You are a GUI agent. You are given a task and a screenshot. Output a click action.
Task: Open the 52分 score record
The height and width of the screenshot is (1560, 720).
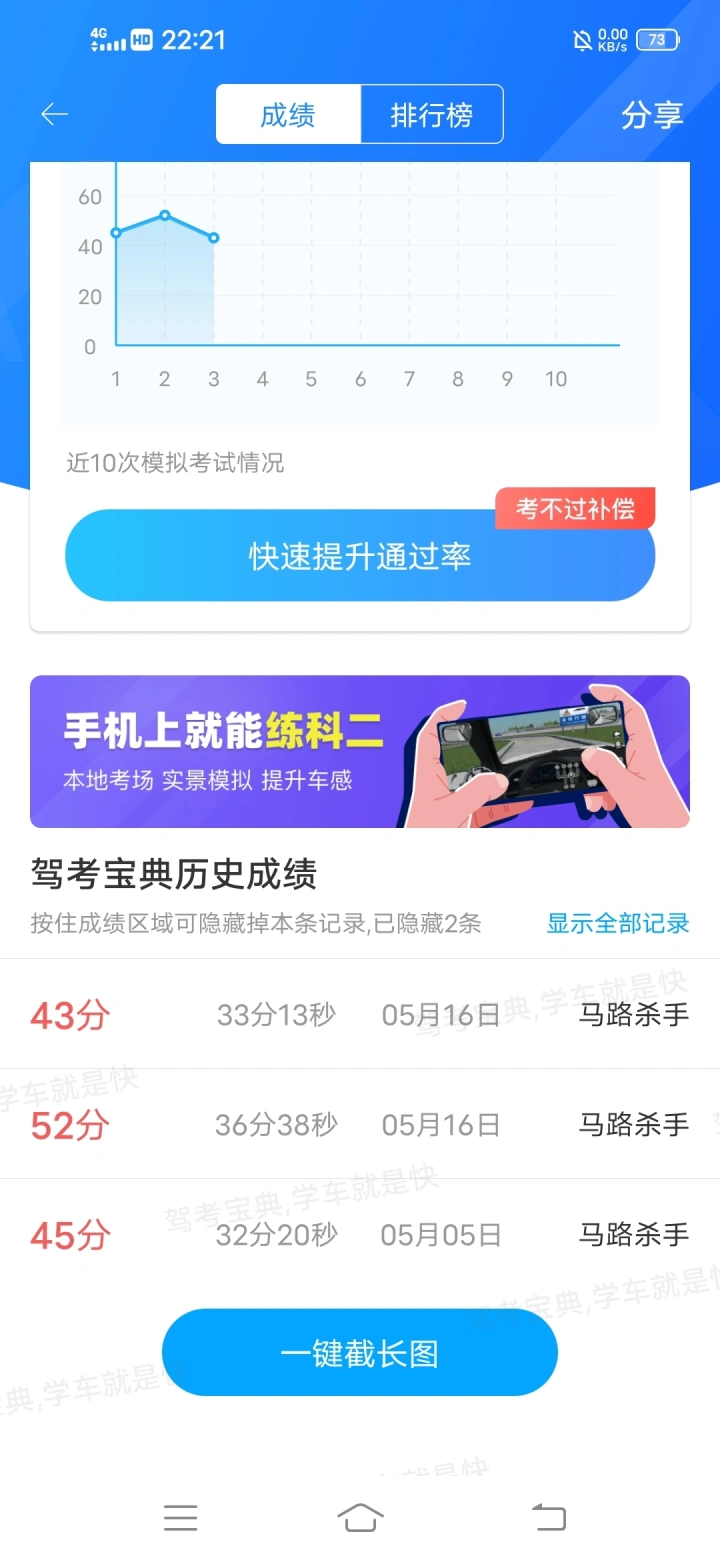point(360,1125)
